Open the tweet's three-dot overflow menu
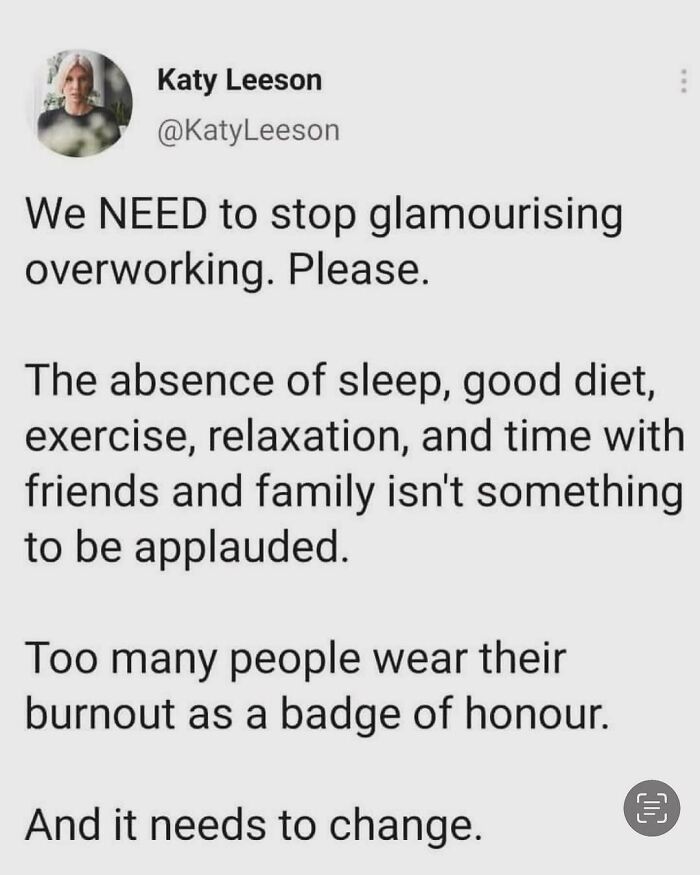This screenshot has height=875, width=700. pyautogui.click(x=683, y=81)
